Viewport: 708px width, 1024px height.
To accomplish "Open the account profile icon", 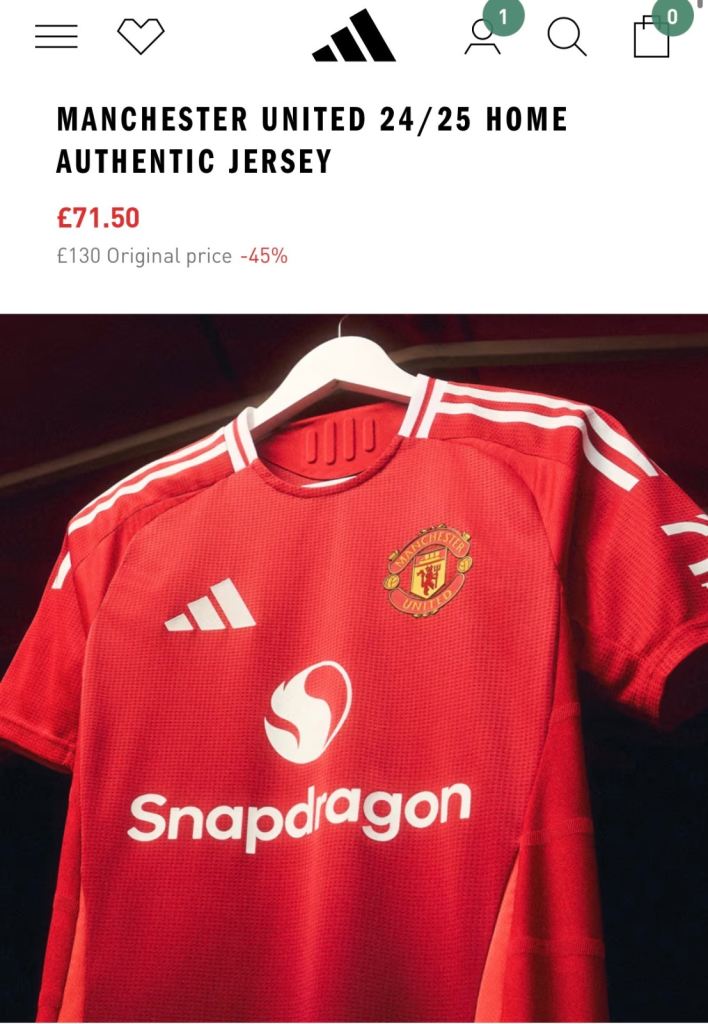I will coord(483,38).
